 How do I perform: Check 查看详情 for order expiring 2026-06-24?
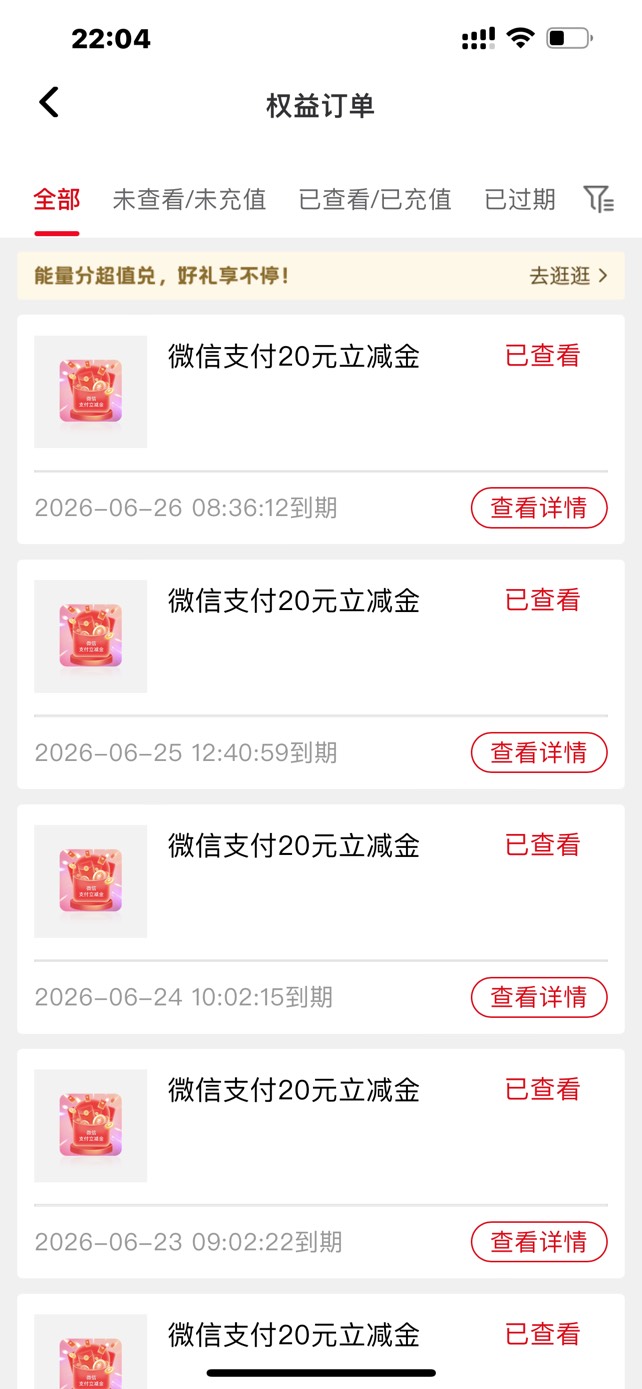pos(539,997)
